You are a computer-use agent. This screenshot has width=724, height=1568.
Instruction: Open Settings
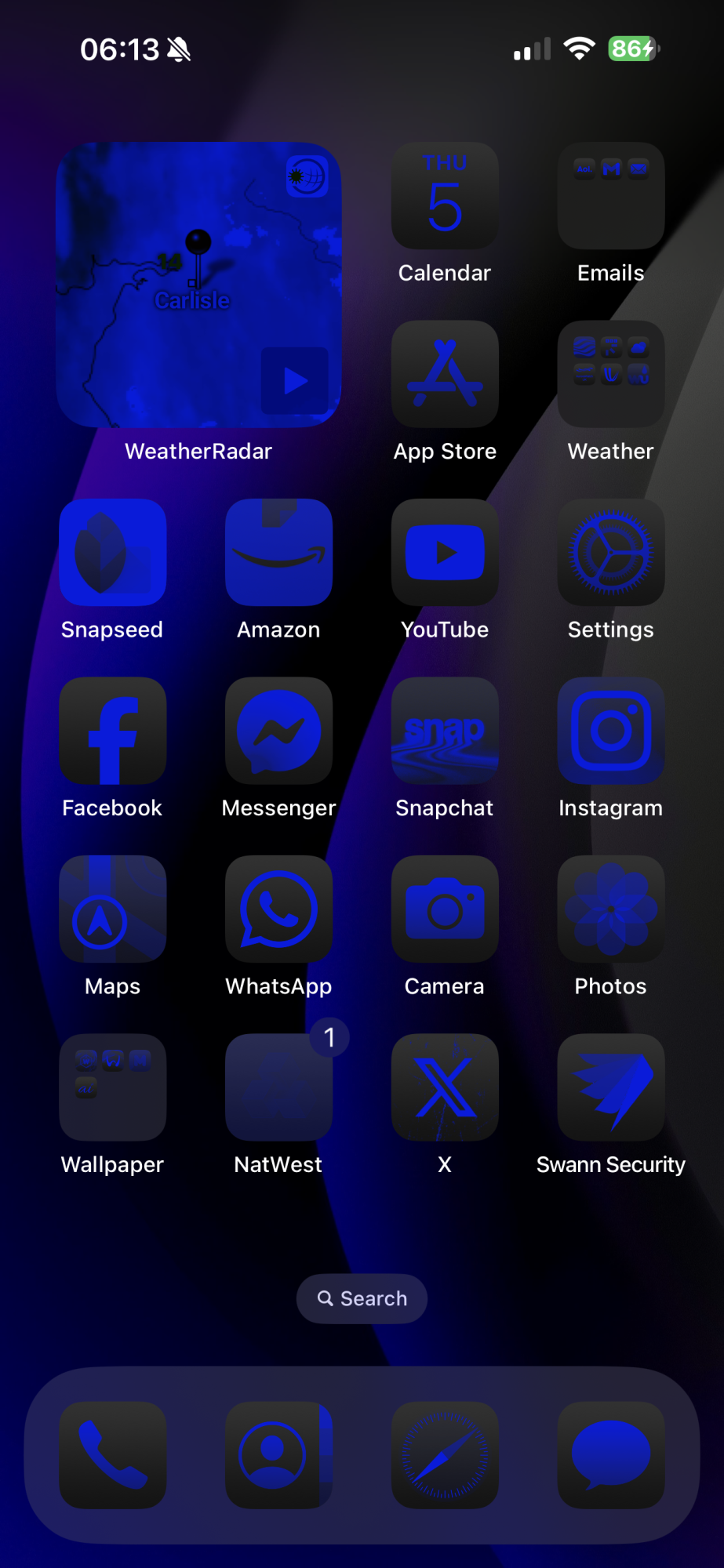611,552
